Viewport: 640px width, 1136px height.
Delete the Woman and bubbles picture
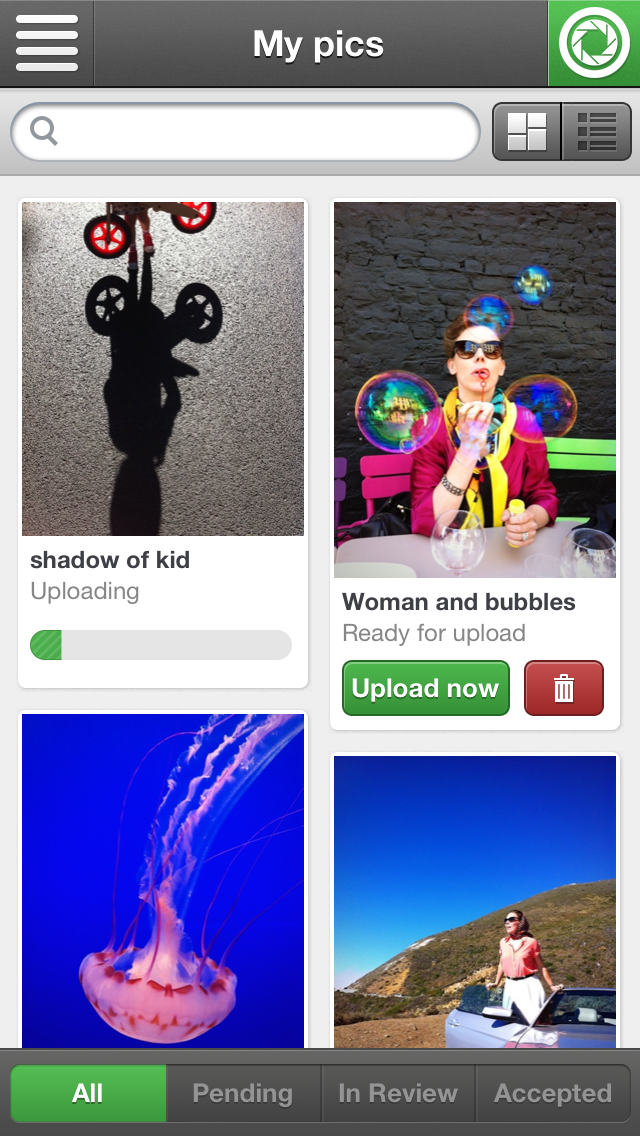tap(564, 688)
